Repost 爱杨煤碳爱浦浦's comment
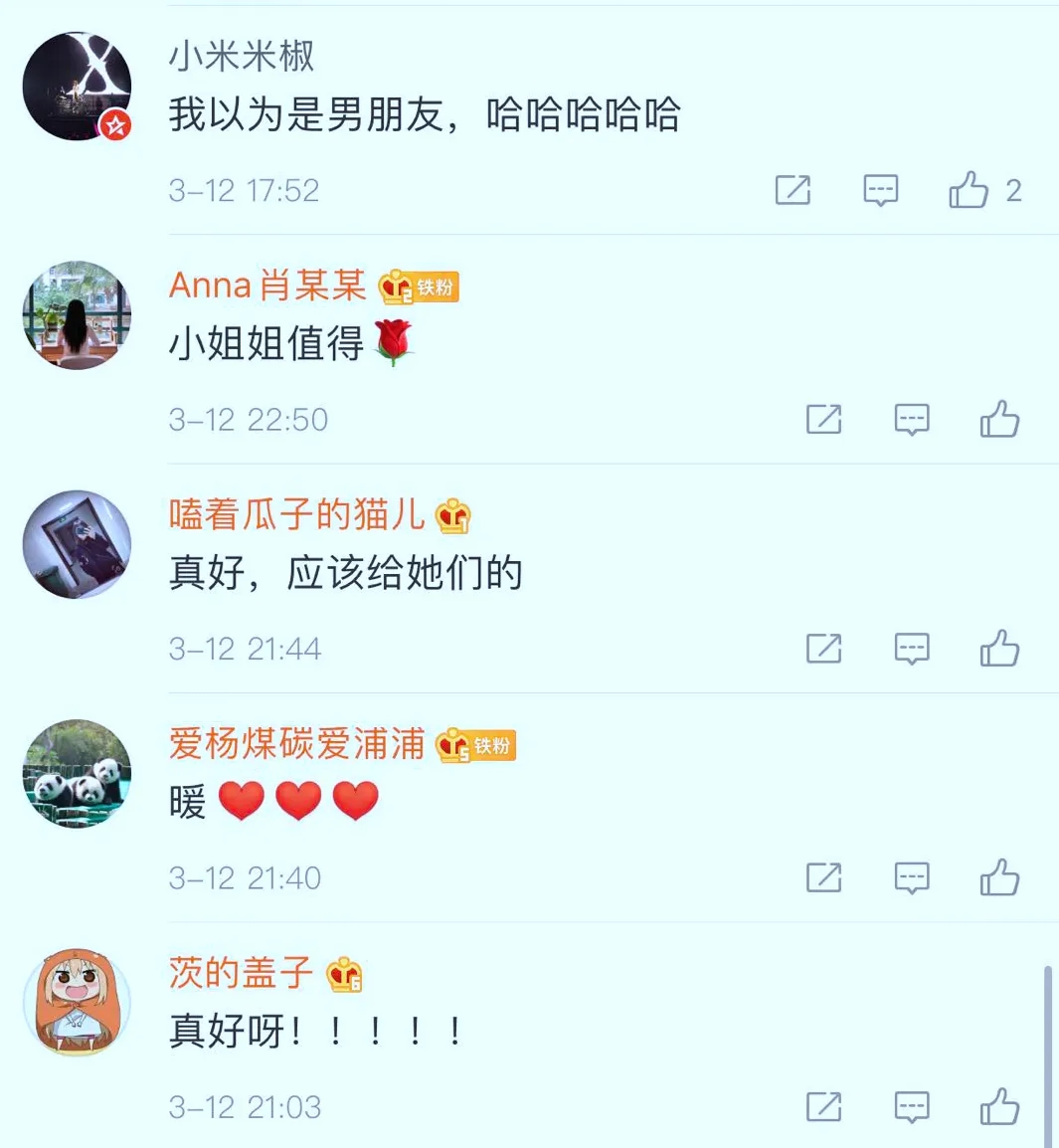The image size is (1059, 1148). coord(823,877)
